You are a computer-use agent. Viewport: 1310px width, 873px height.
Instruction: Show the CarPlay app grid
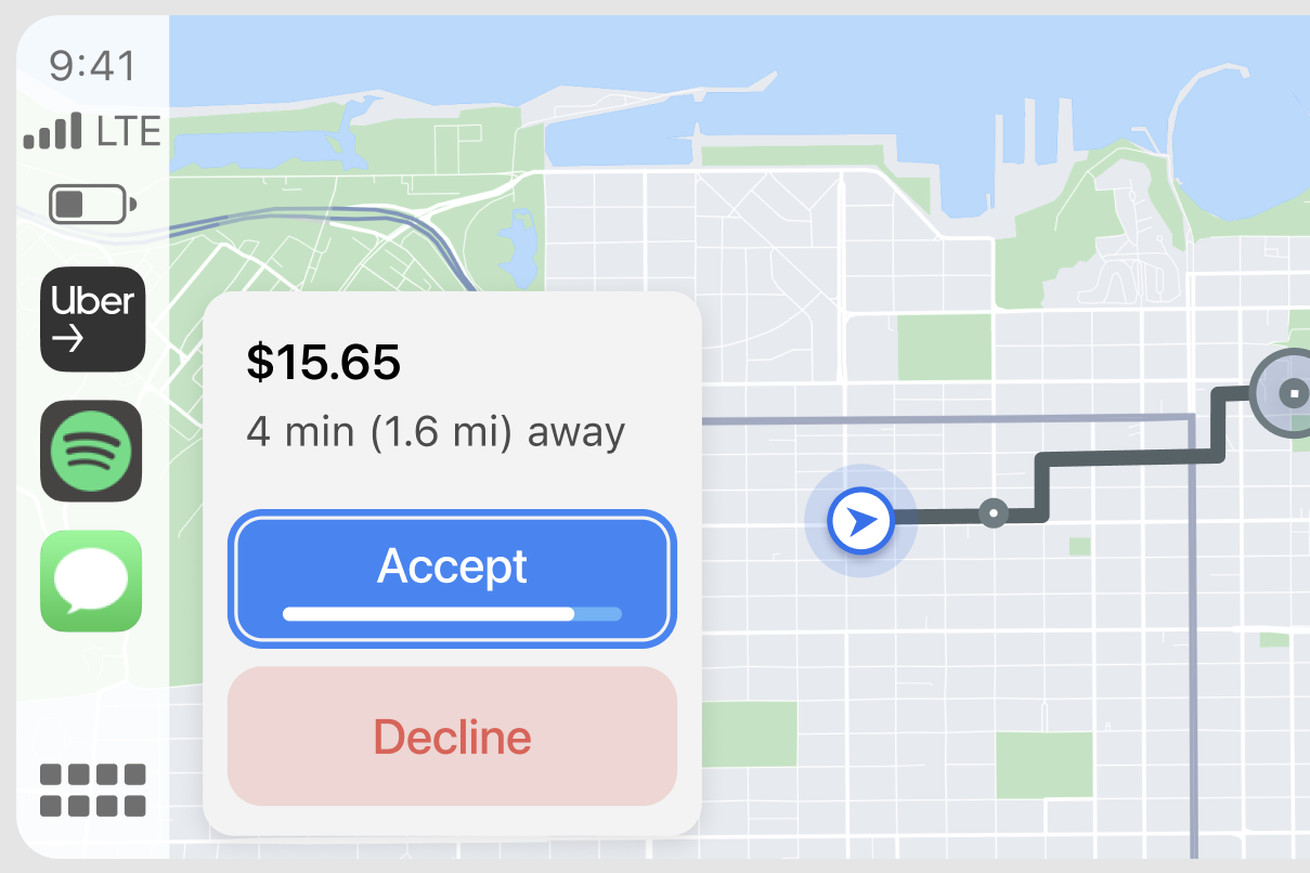tap(92, 790)
